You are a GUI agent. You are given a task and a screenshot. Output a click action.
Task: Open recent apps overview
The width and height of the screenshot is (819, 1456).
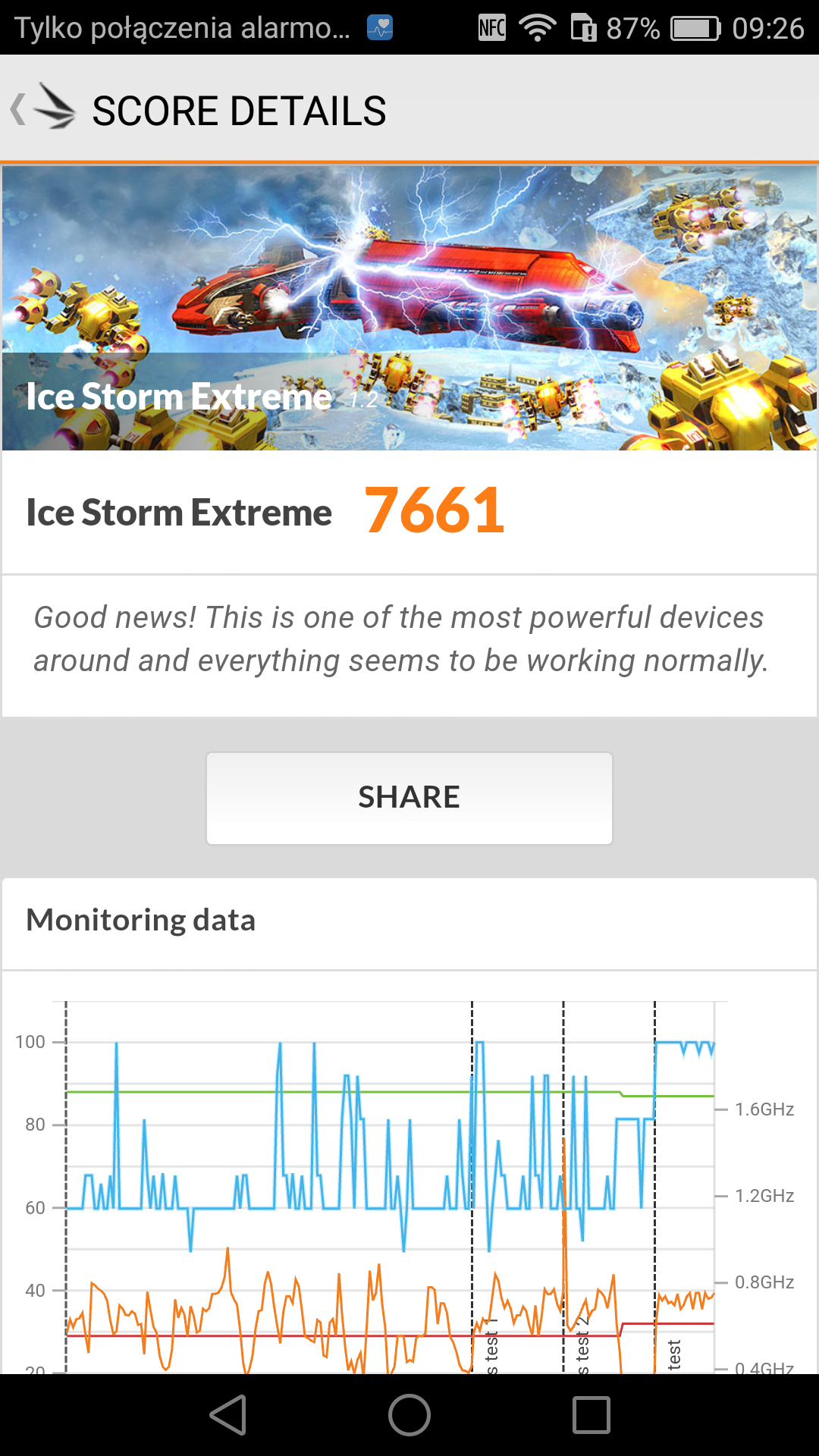591,1415
